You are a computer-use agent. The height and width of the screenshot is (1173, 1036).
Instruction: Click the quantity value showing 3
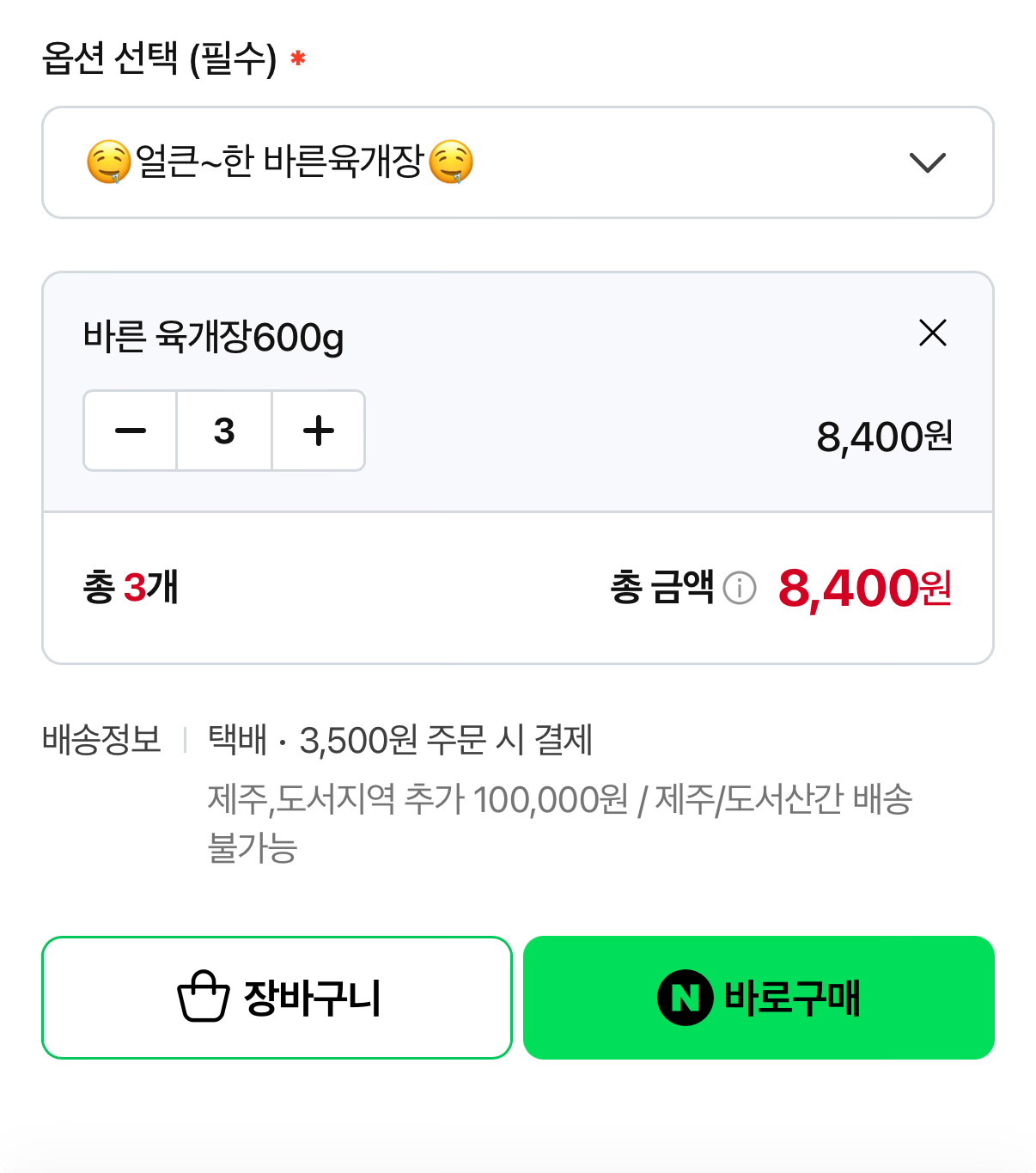tap(223, 431)
